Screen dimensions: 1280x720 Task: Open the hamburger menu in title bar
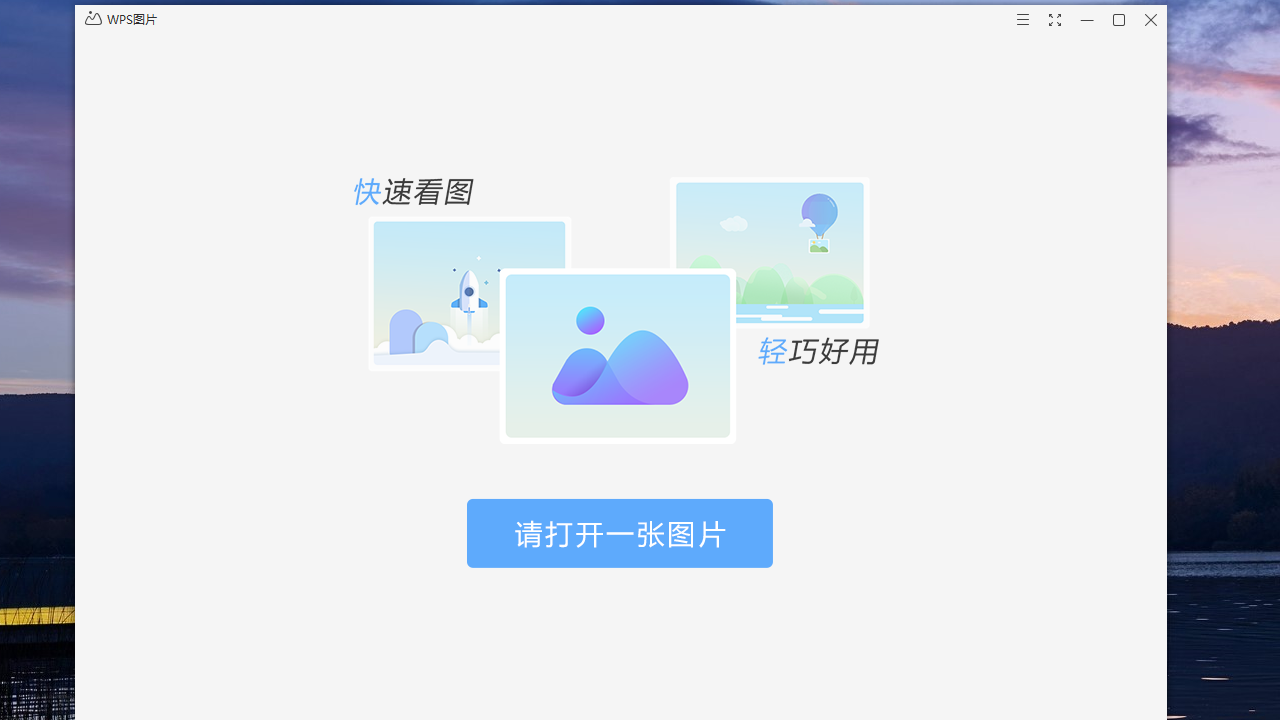1023,20
